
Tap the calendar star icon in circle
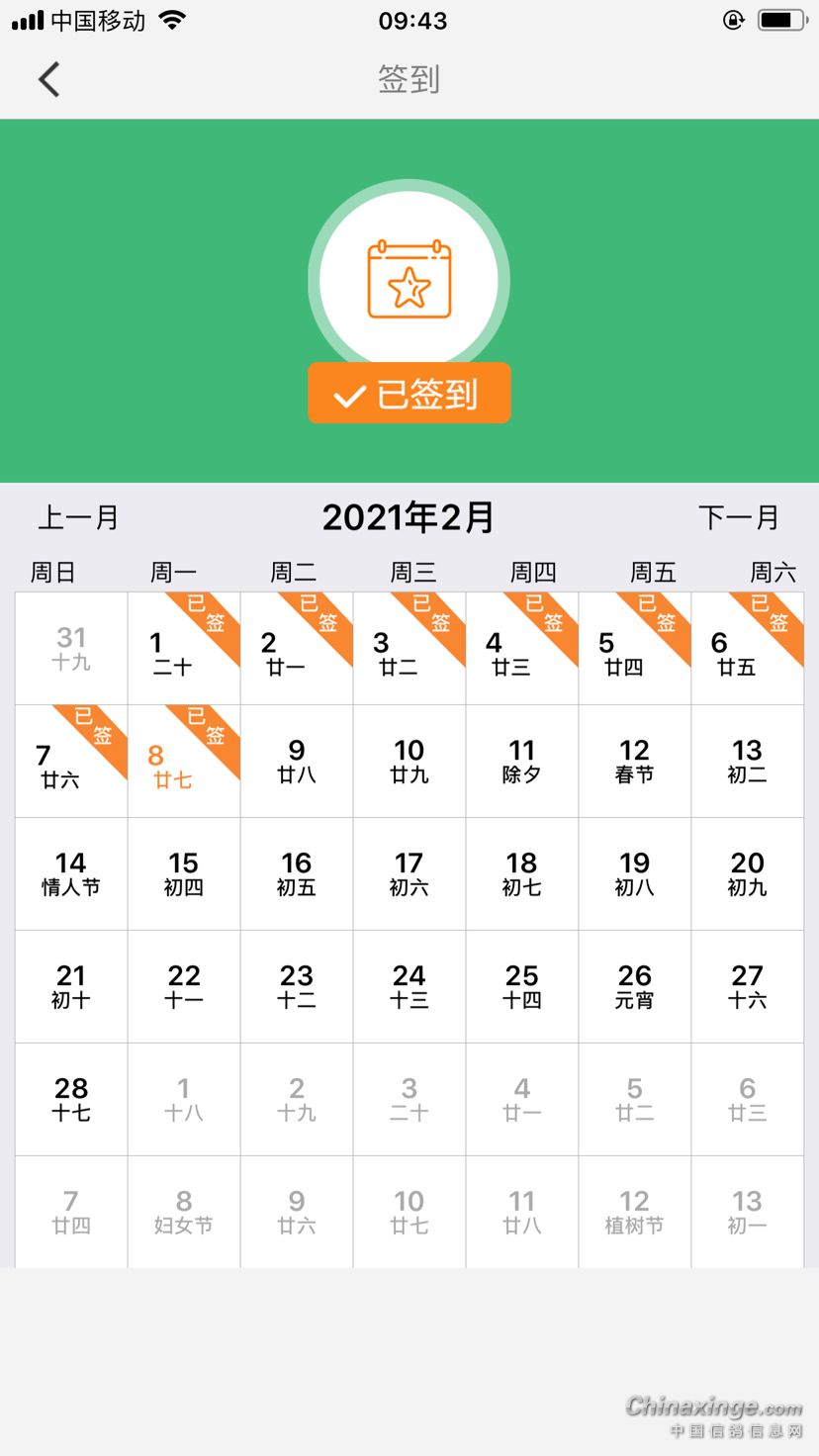[x=409, y=281]
